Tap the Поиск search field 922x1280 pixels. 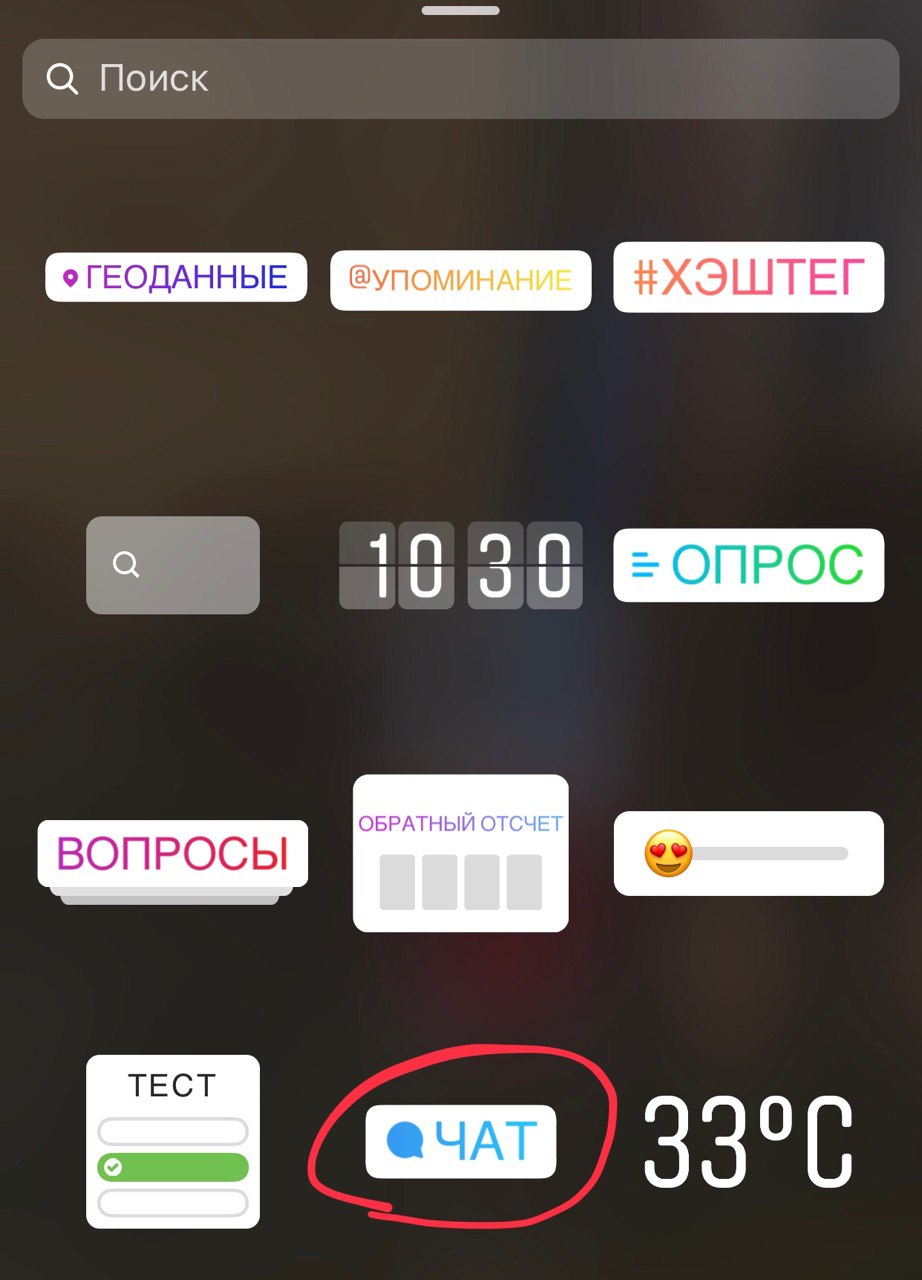pyautogui.click(x=460, y=79)
